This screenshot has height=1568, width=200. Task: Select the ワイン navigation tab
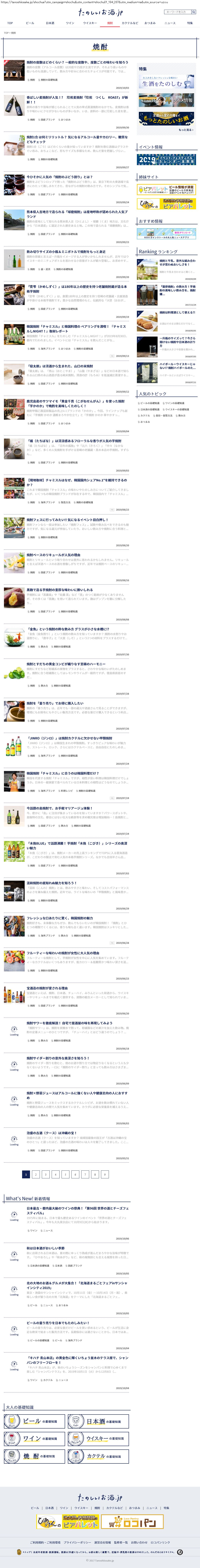(x=70, y=23)
